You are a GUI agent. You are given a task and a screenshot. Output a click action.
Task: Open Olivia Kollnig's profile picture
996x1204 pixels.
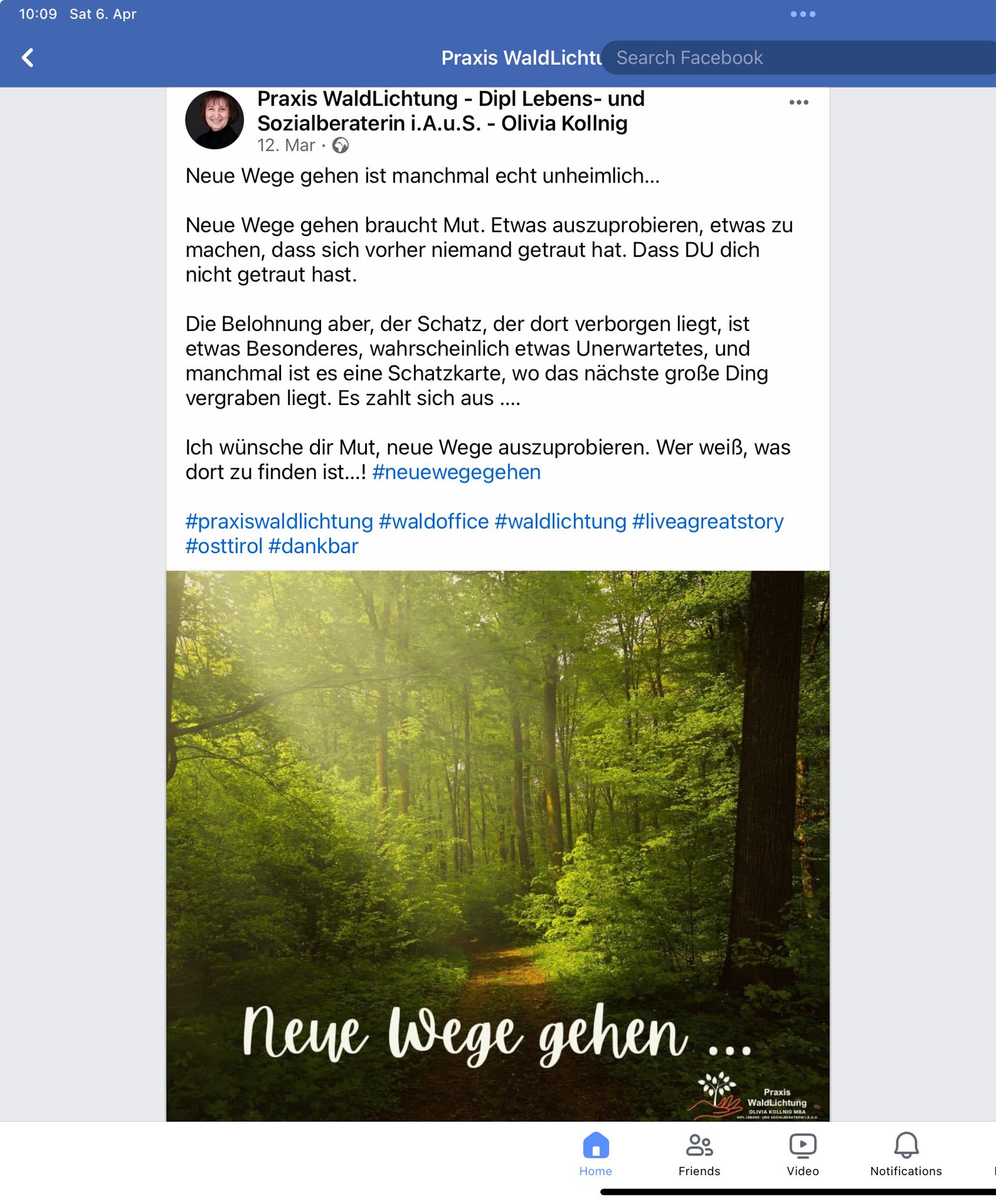215,120
